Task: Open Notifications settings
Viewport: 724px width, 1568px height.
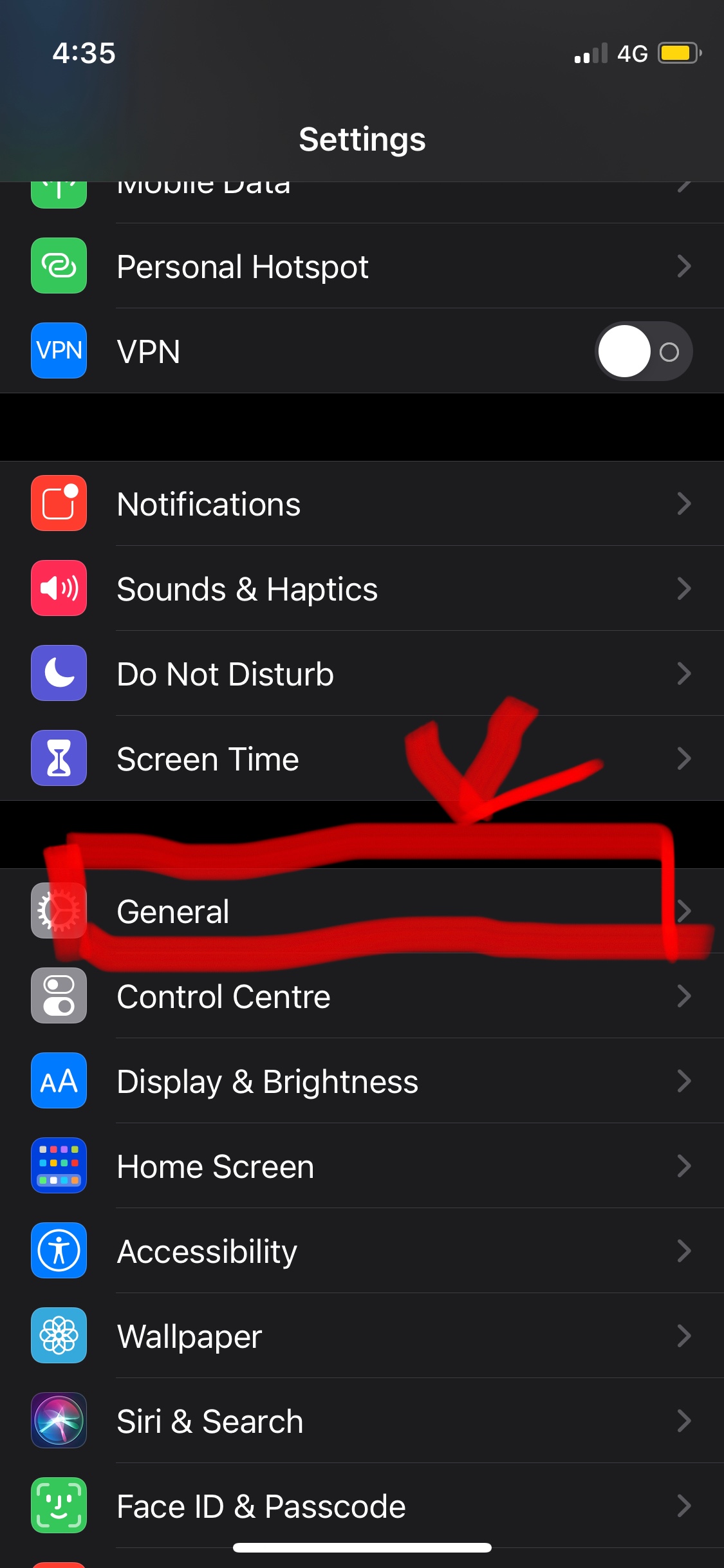Action: [x=360, y=504]
